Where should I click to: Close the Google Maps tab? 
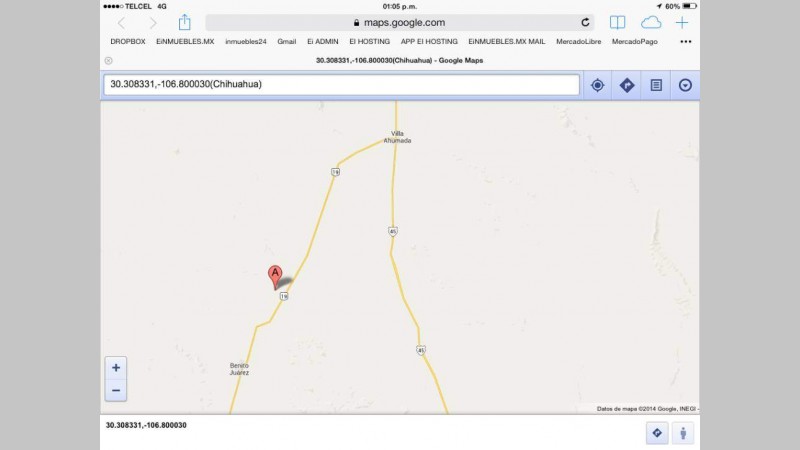point(108,61)
